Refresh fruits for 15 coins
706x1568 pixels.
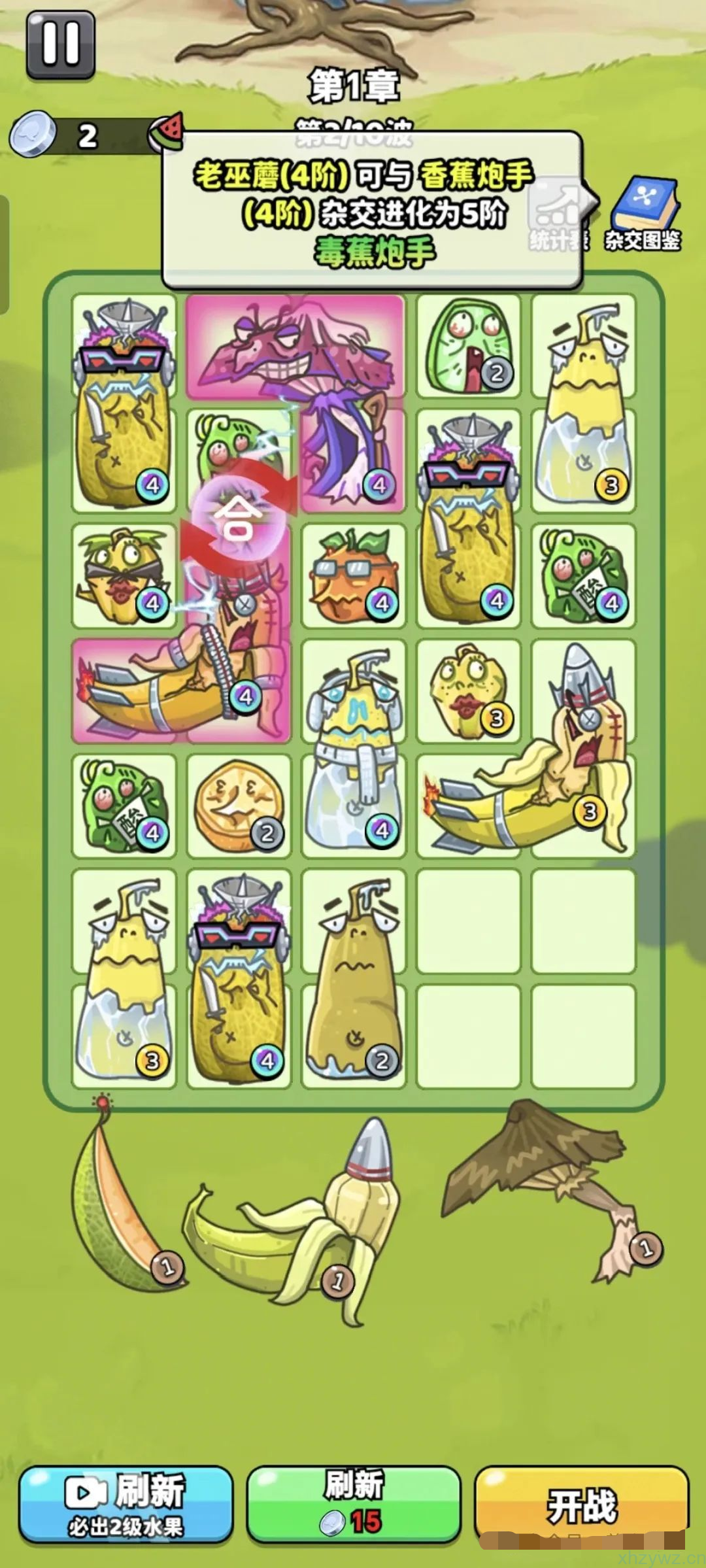point(354,1504)
